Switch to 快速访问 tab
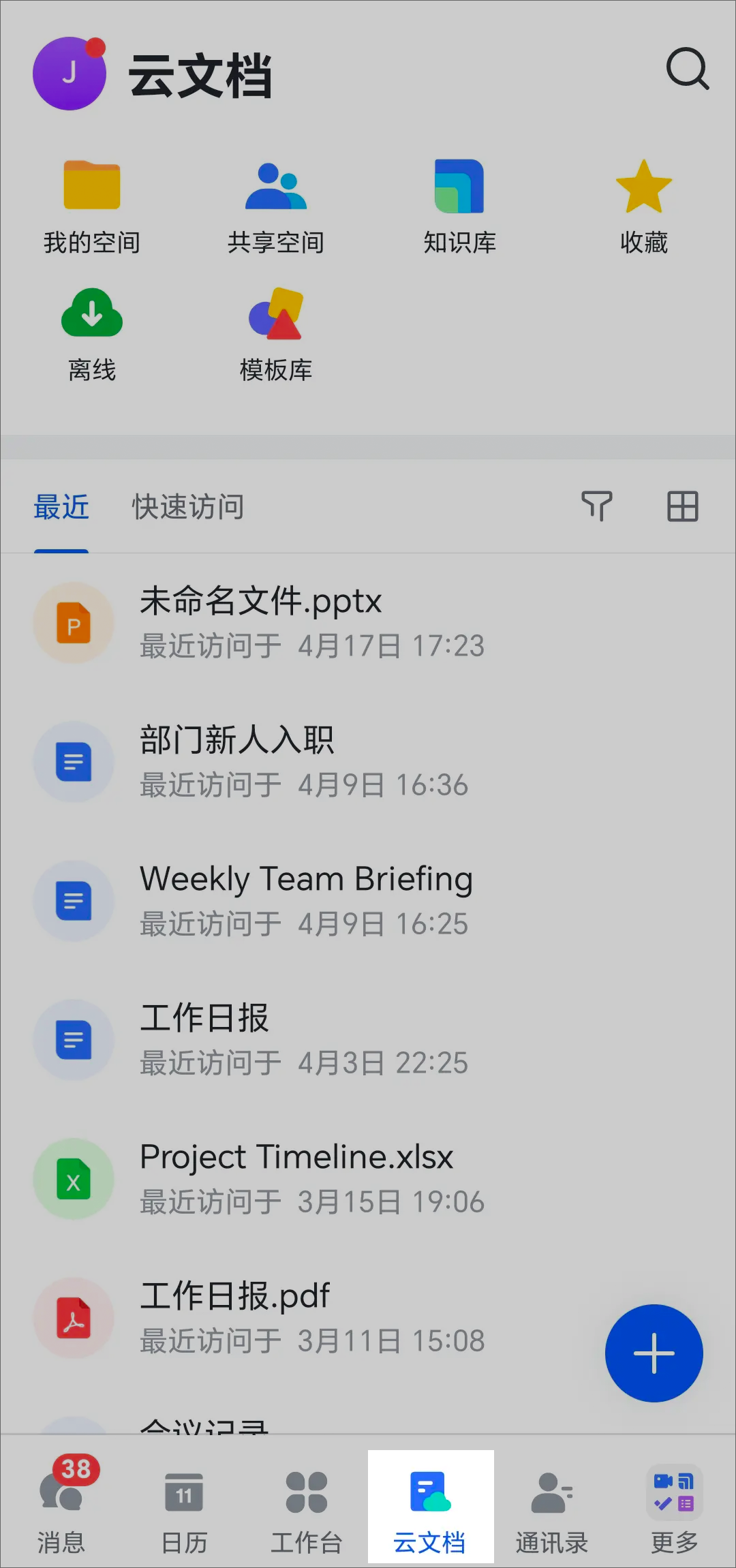 coord(188,506)
